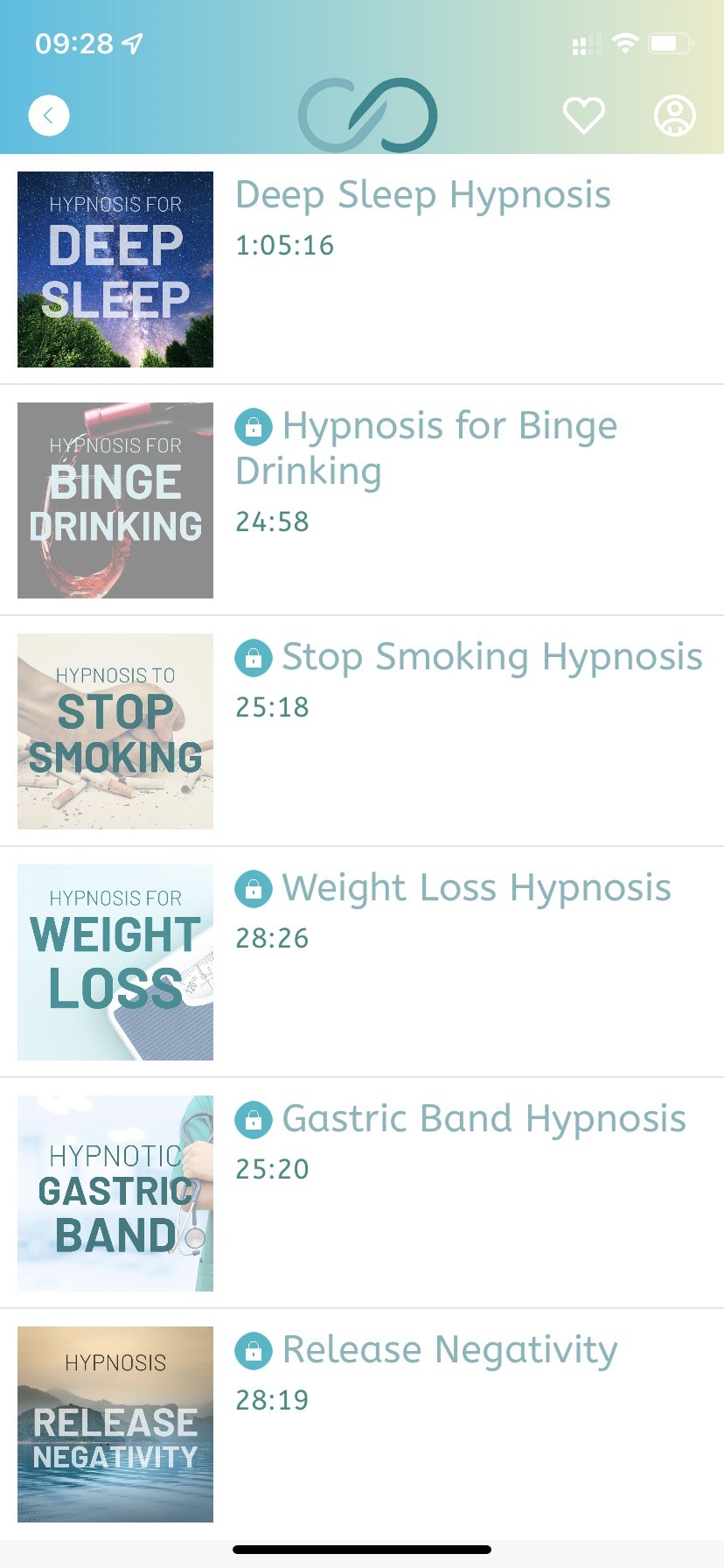Open the Deep Sleep Hypnosis session
Image resolution: width=724 pixels, height=1568 pixels.
[422, 196]
